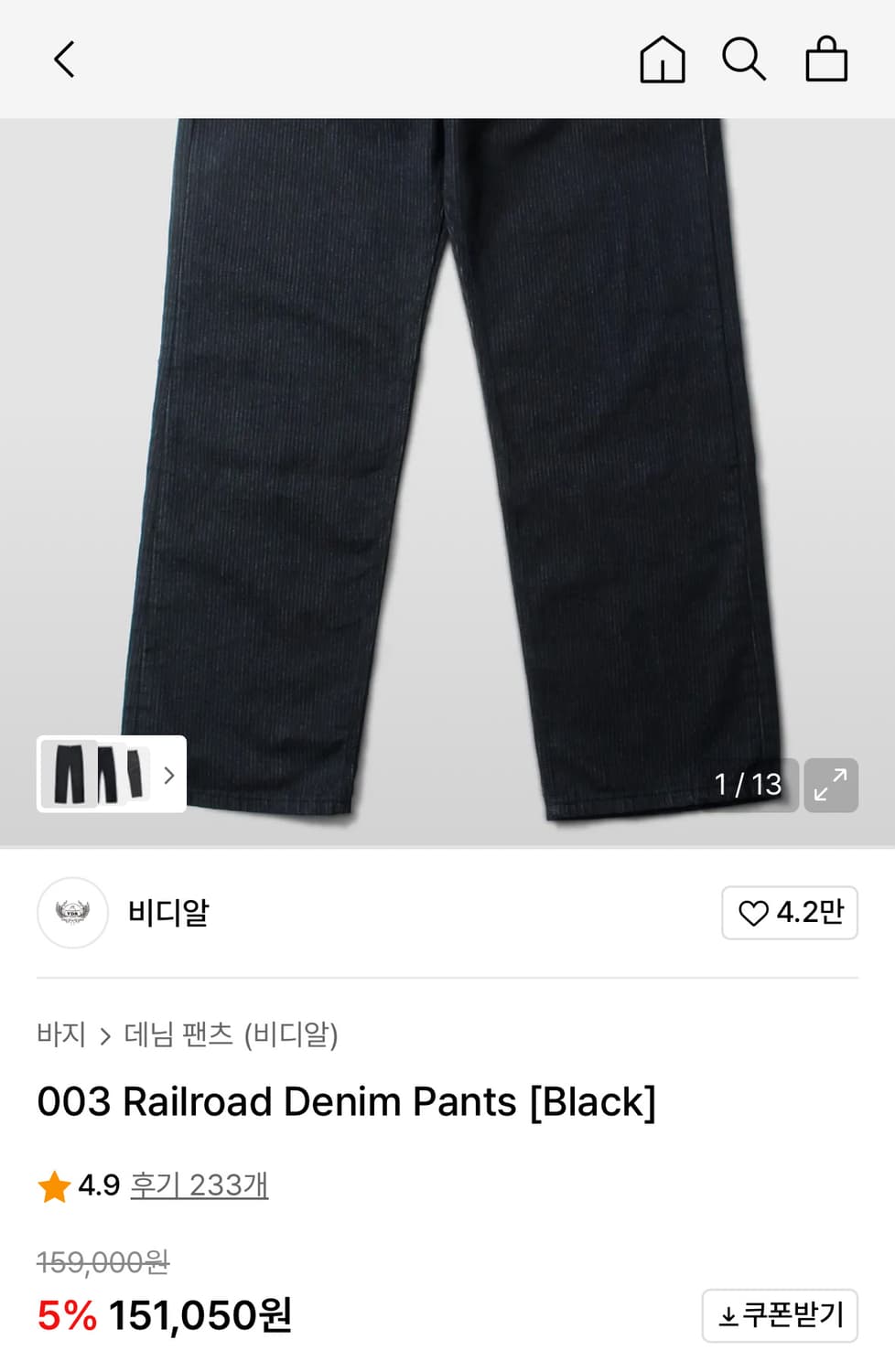
Task: Click the download icon on 쿠폰받기 button
Action: pos(726,1315)
